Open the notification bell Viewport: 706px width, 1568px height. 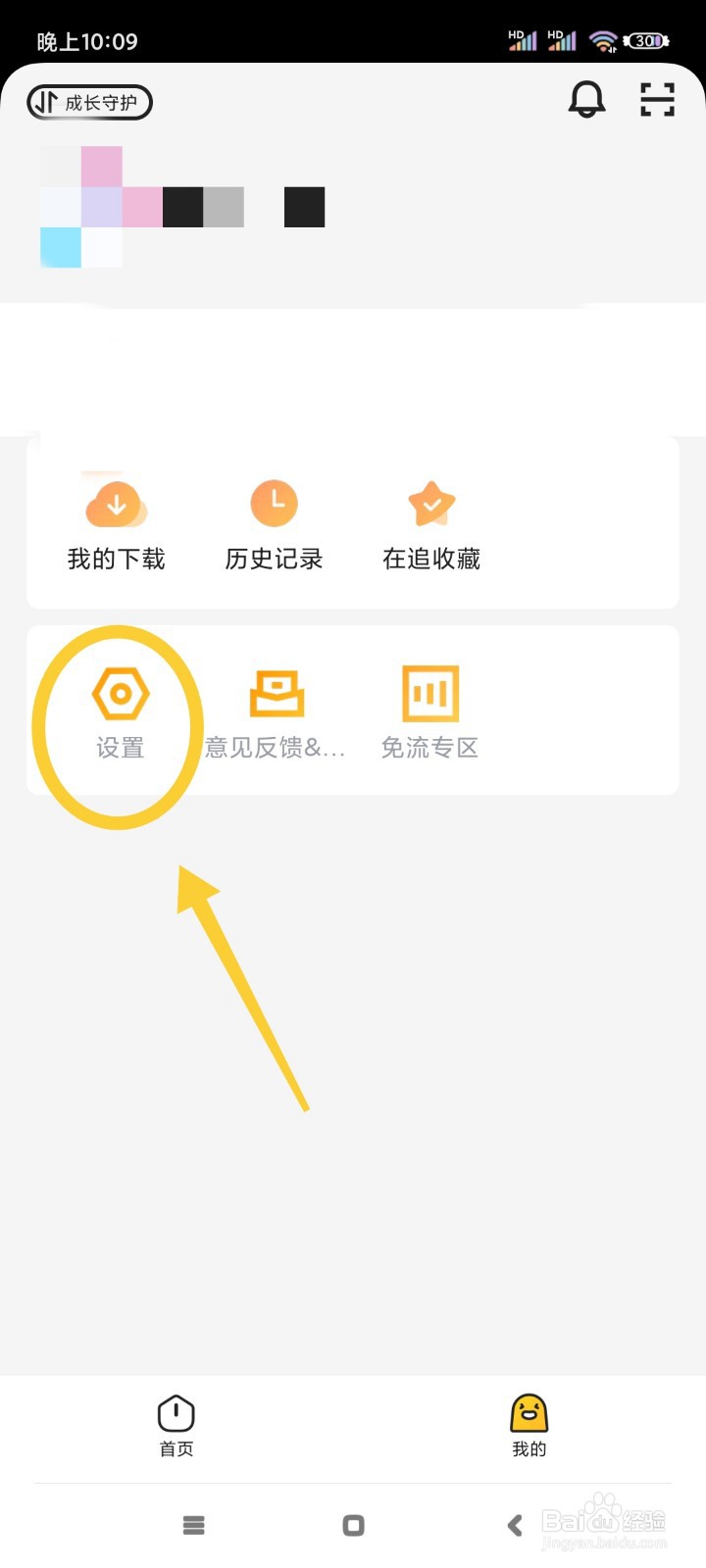point(586,99)
